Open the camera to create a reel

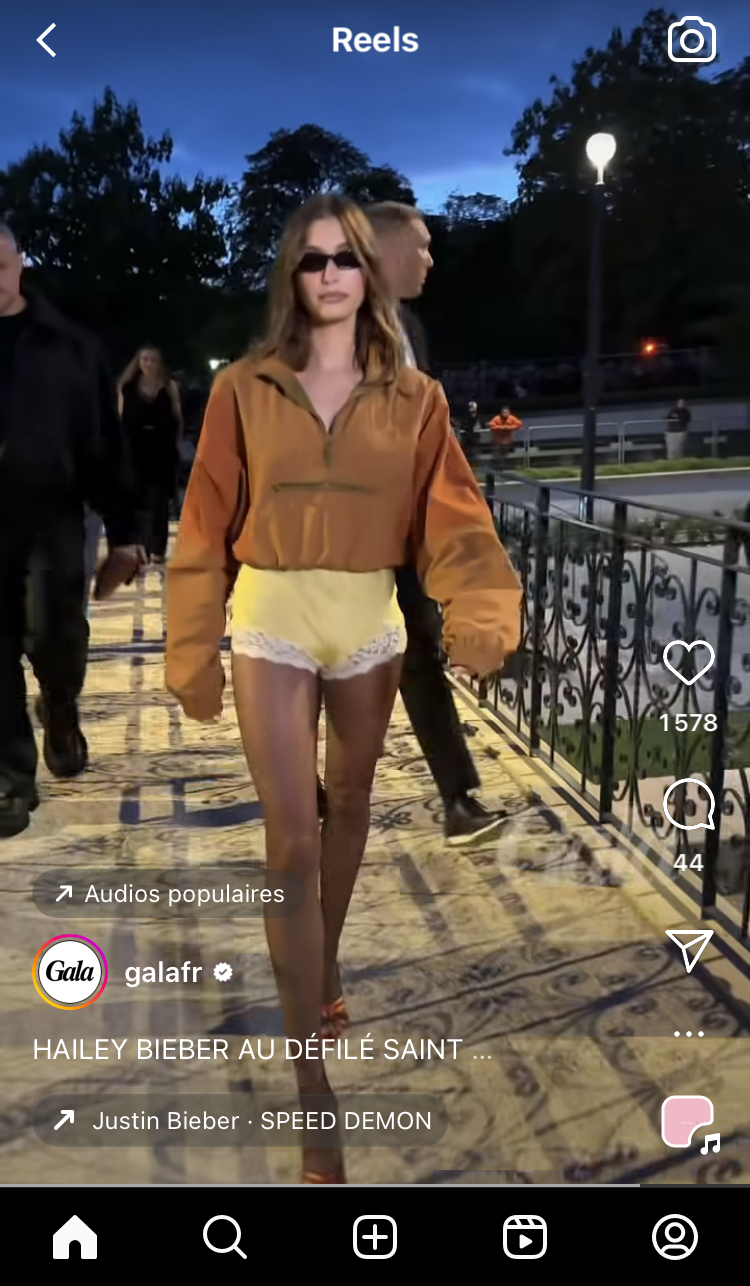(x=692, y=40)
